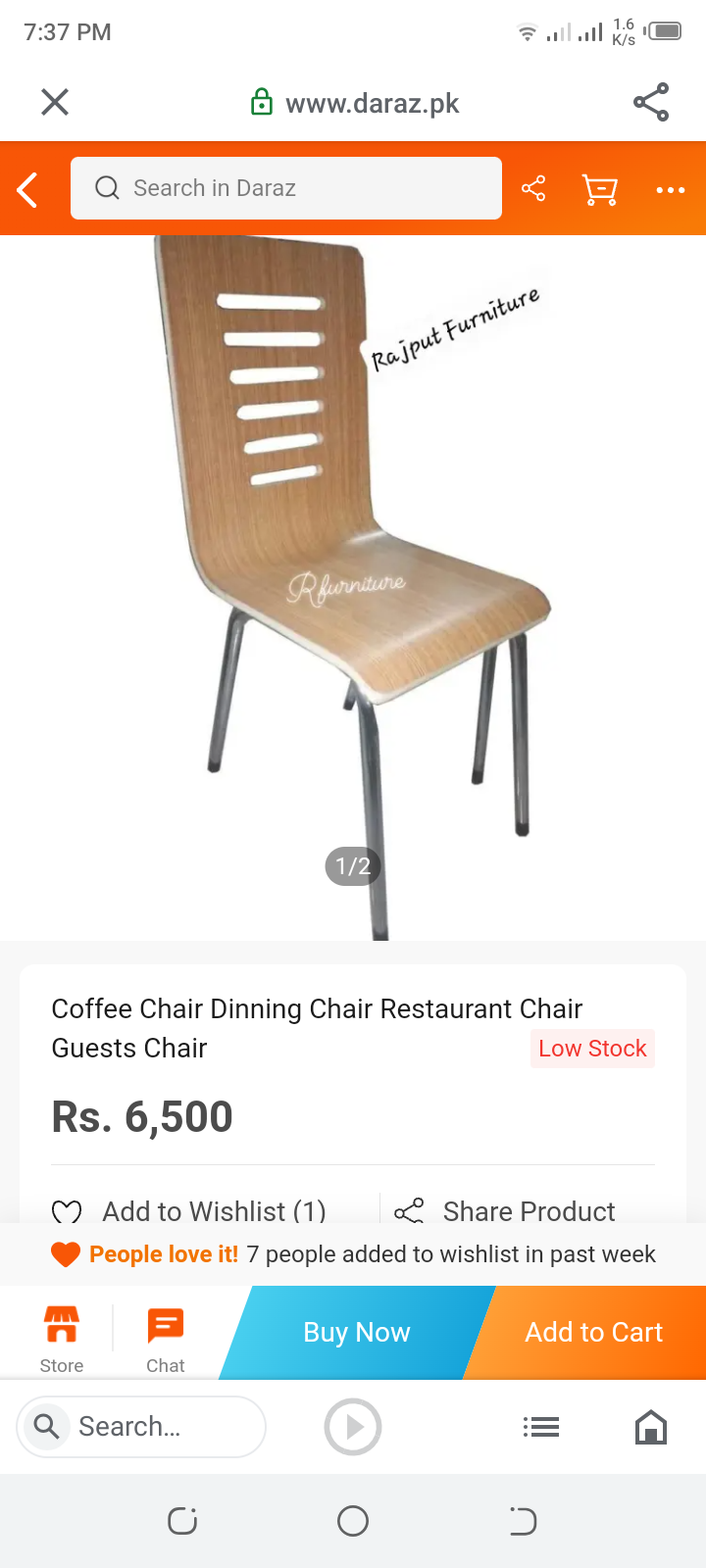Toggle the heart on People love it banner

65,1253
